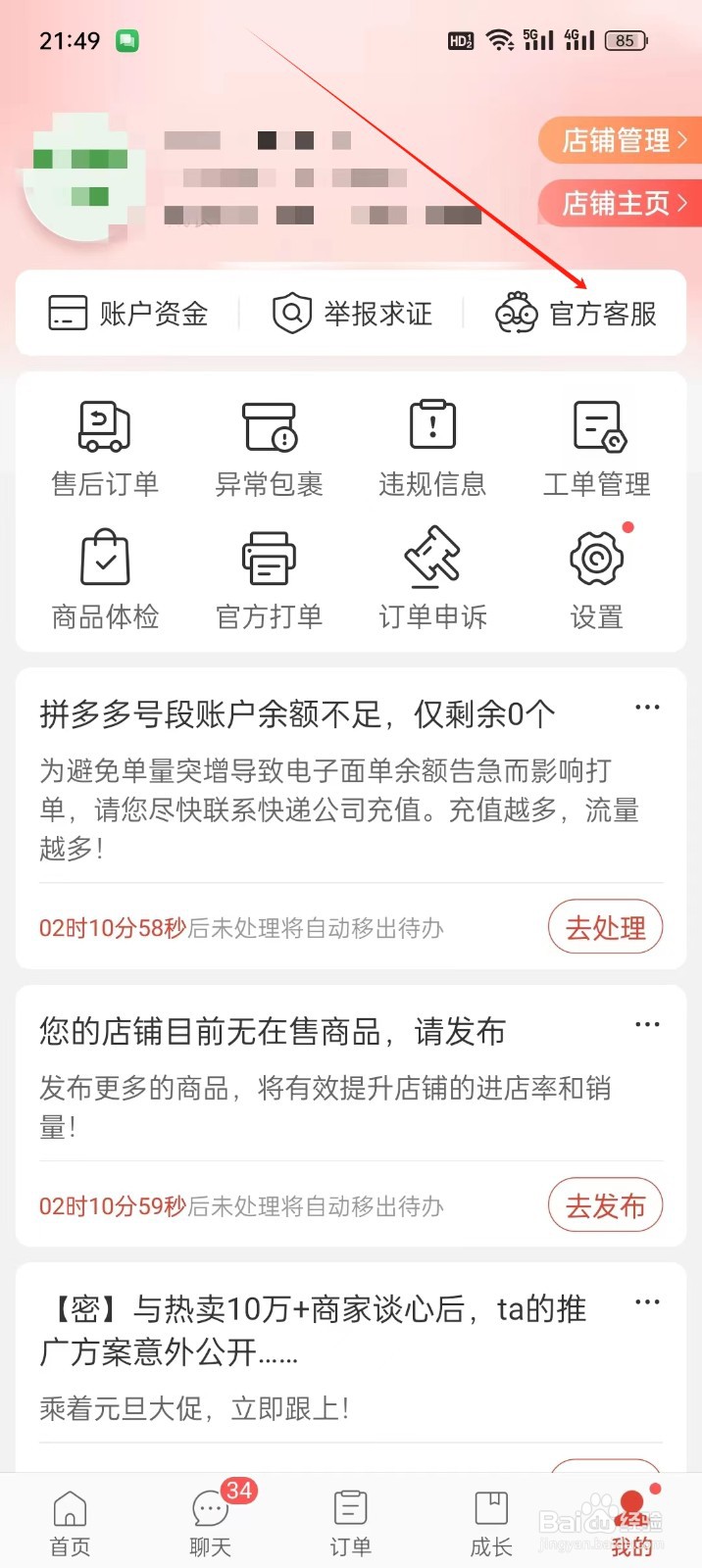The height and width of the screenshot is (1568, 702).
Task: Open 工单管理 ticket management
Action: coord(596,446)
